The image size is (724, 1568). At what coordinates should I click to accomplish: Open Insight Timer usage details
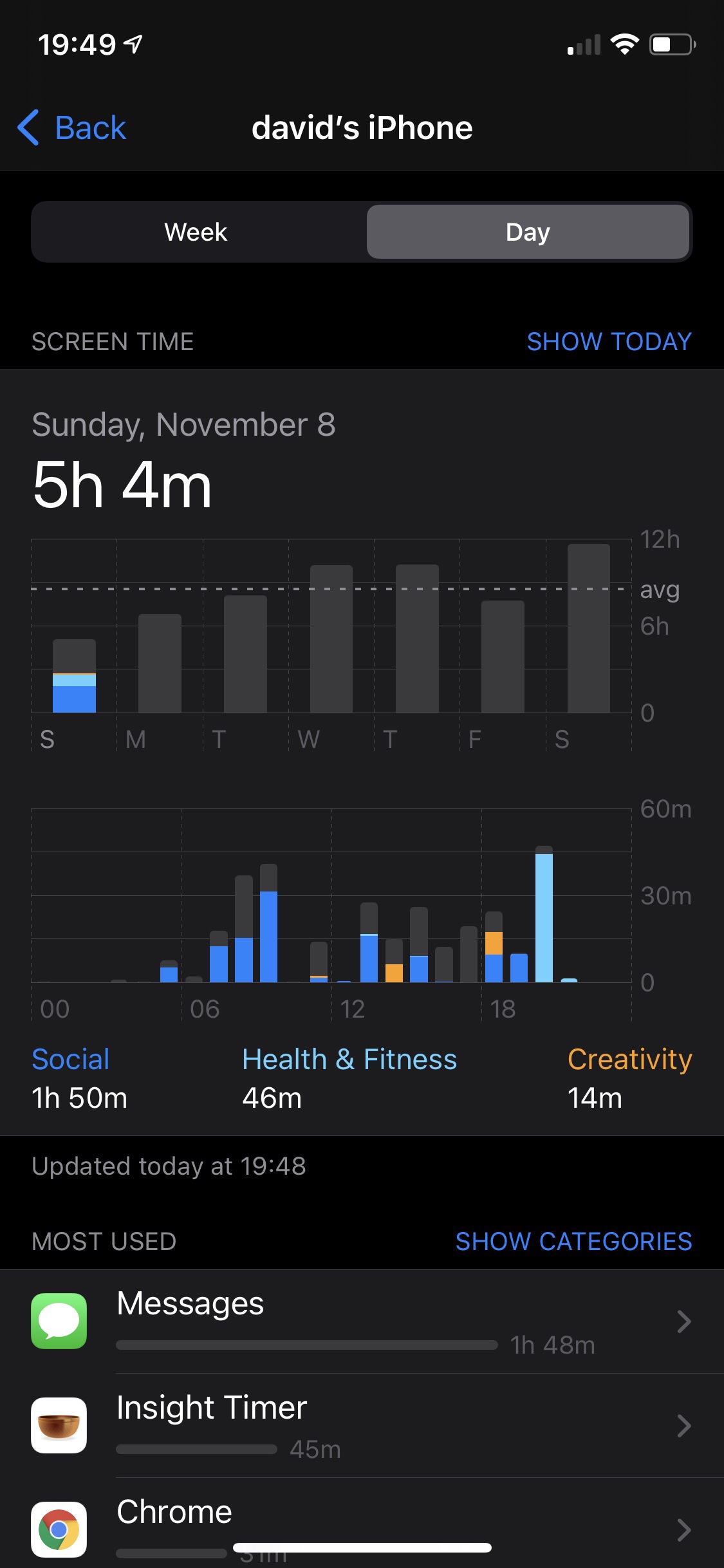pyautogui.click(x=360, y=1425)
